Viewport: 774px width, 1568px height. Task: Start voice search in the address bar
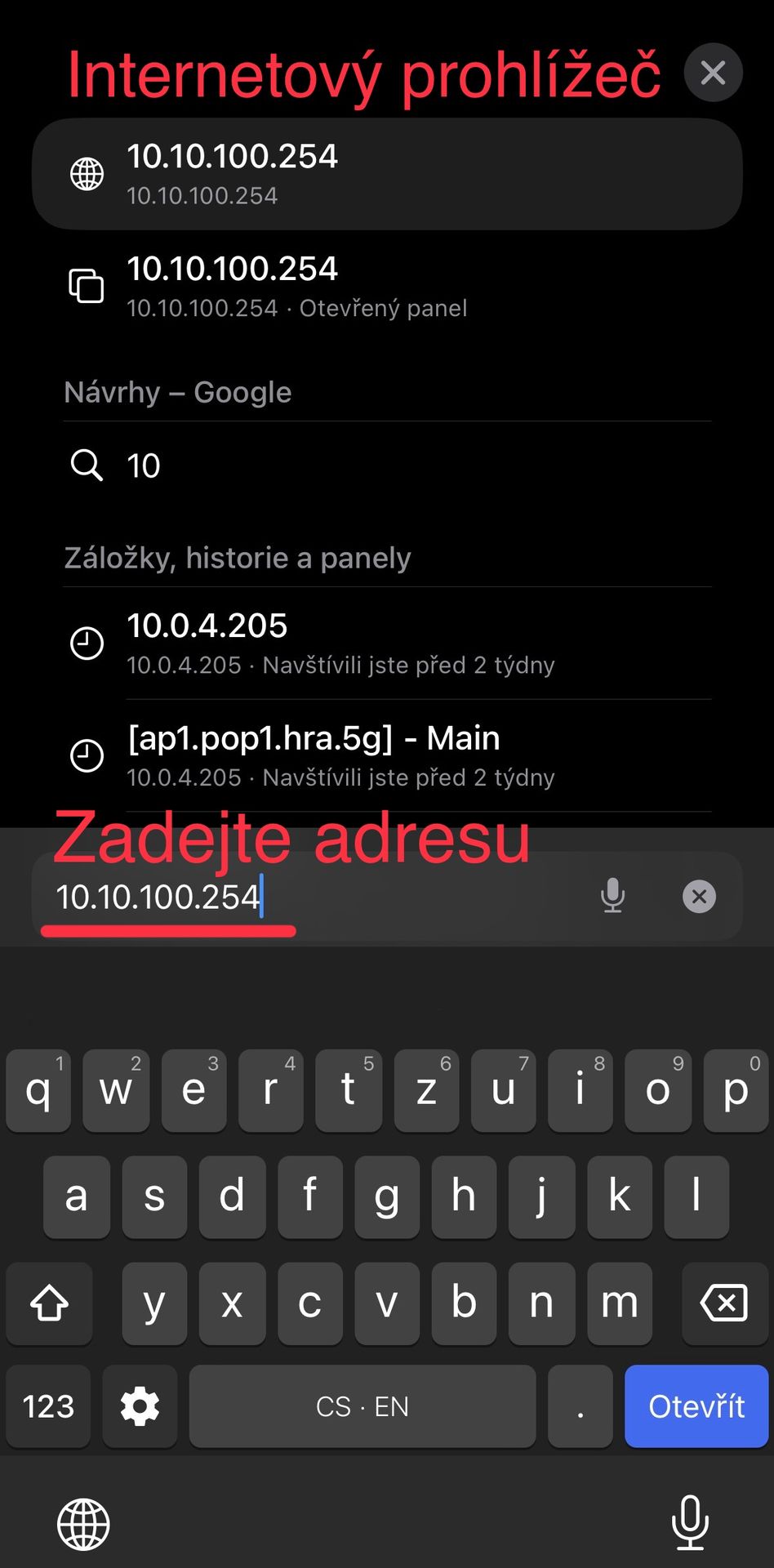(x=612, y=896)
